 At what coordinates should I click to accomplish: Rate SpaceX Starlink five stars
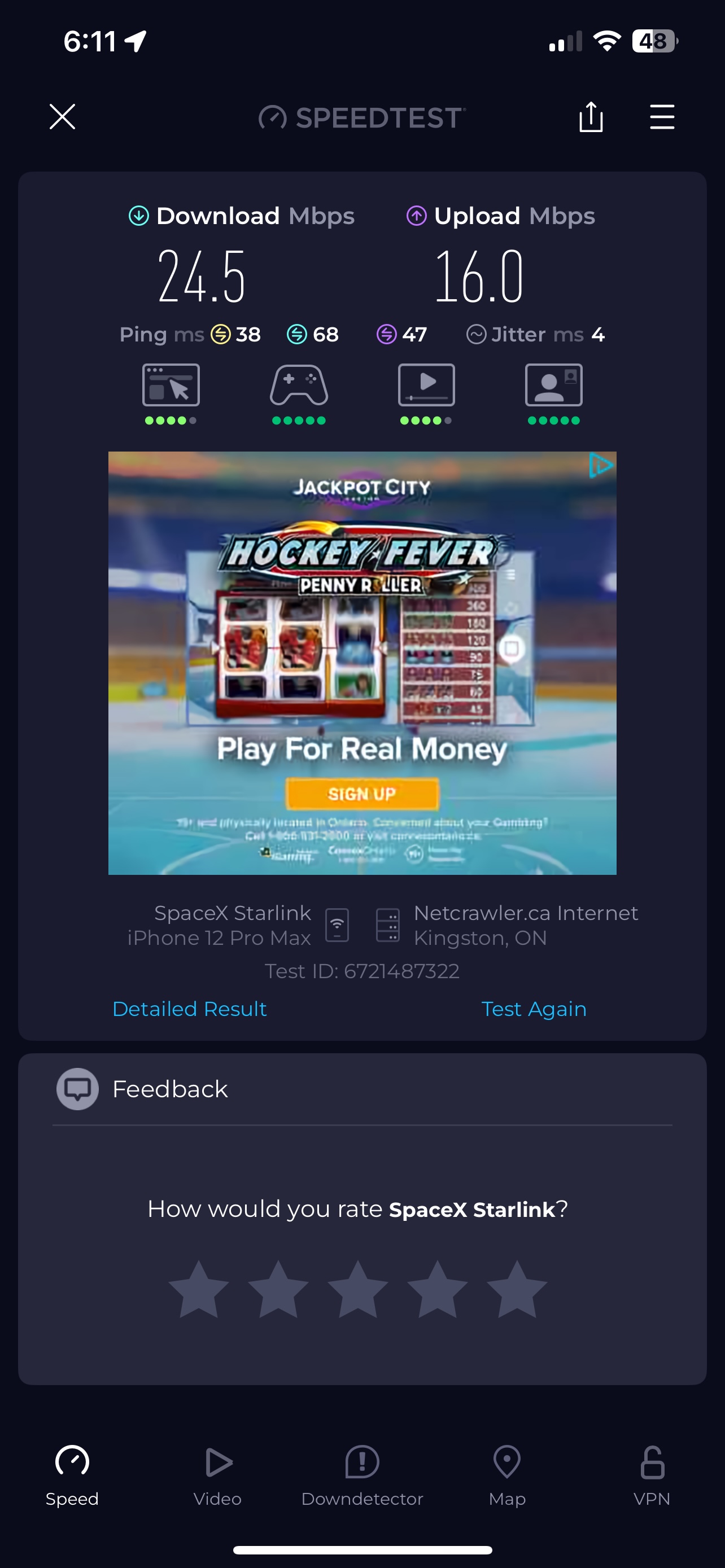click(517, 1290)
